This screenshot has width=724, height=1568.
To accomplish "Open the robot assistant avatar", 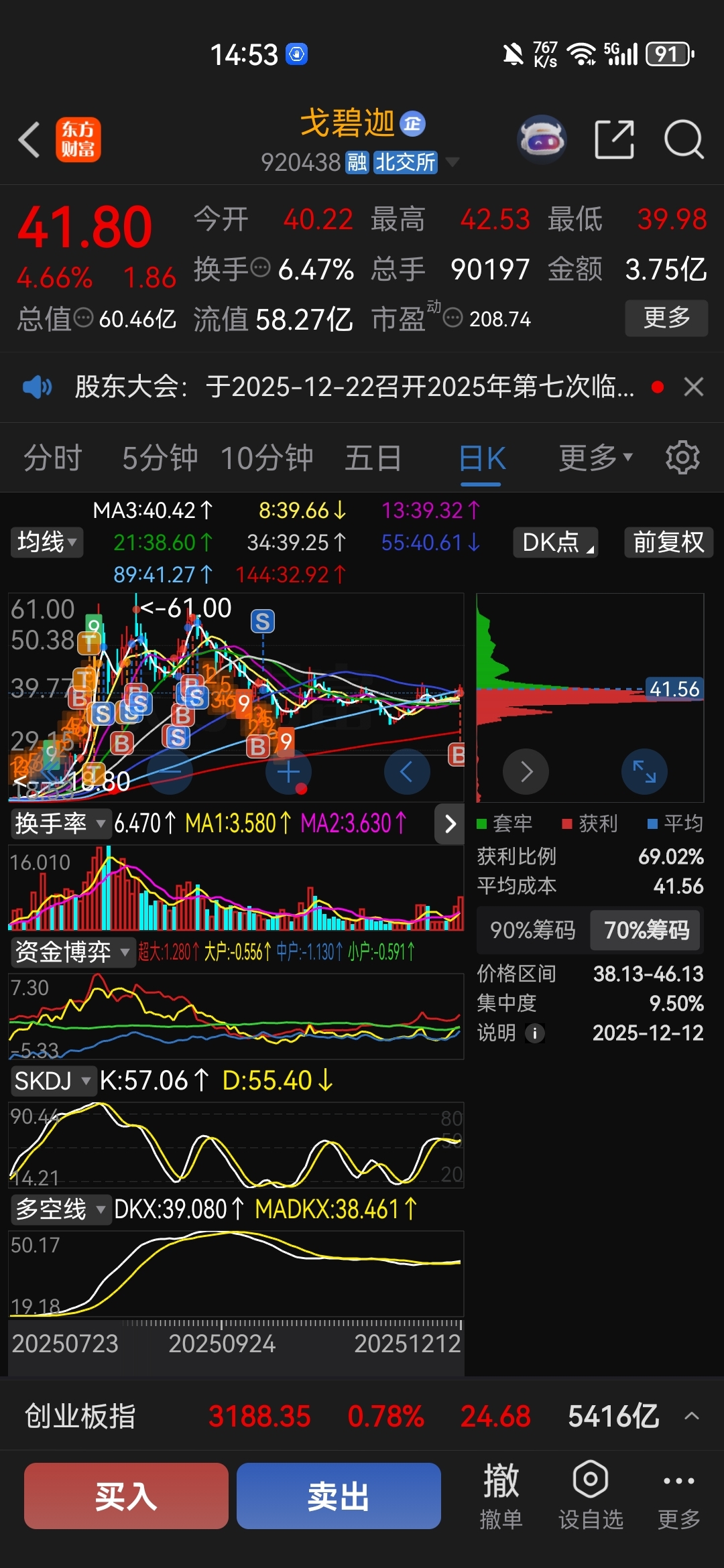I will point(542,139).
